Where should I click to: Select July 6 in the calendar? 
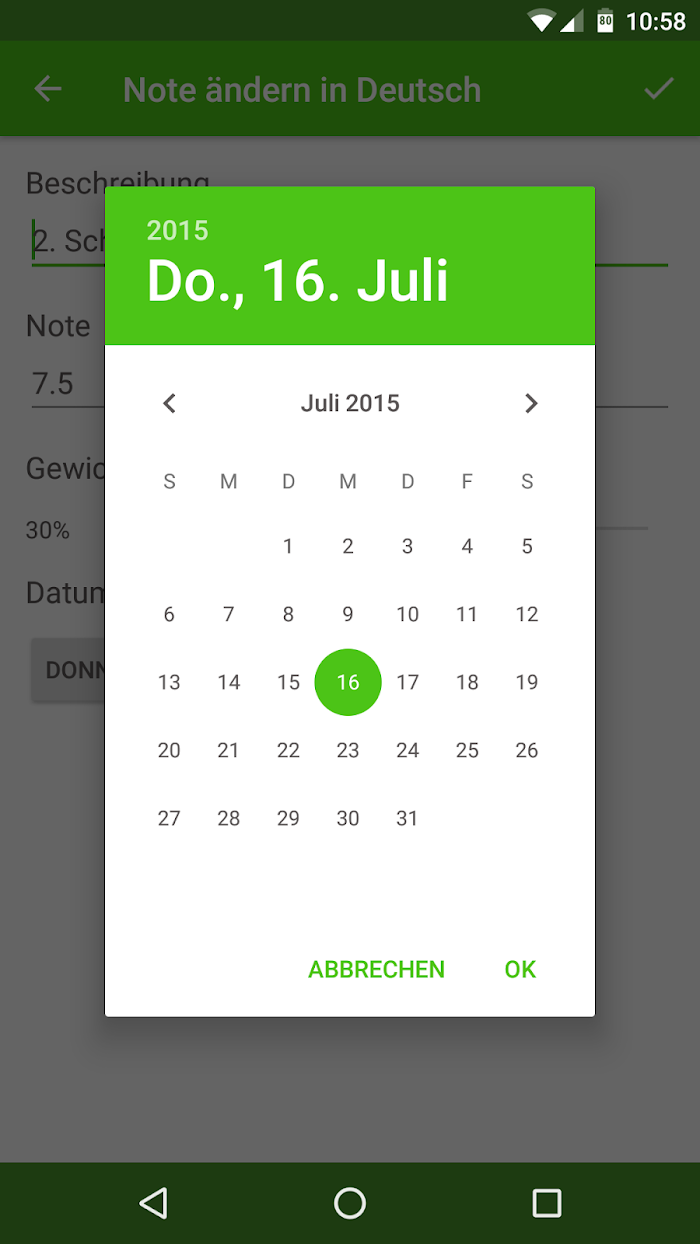tap(169, 614)
